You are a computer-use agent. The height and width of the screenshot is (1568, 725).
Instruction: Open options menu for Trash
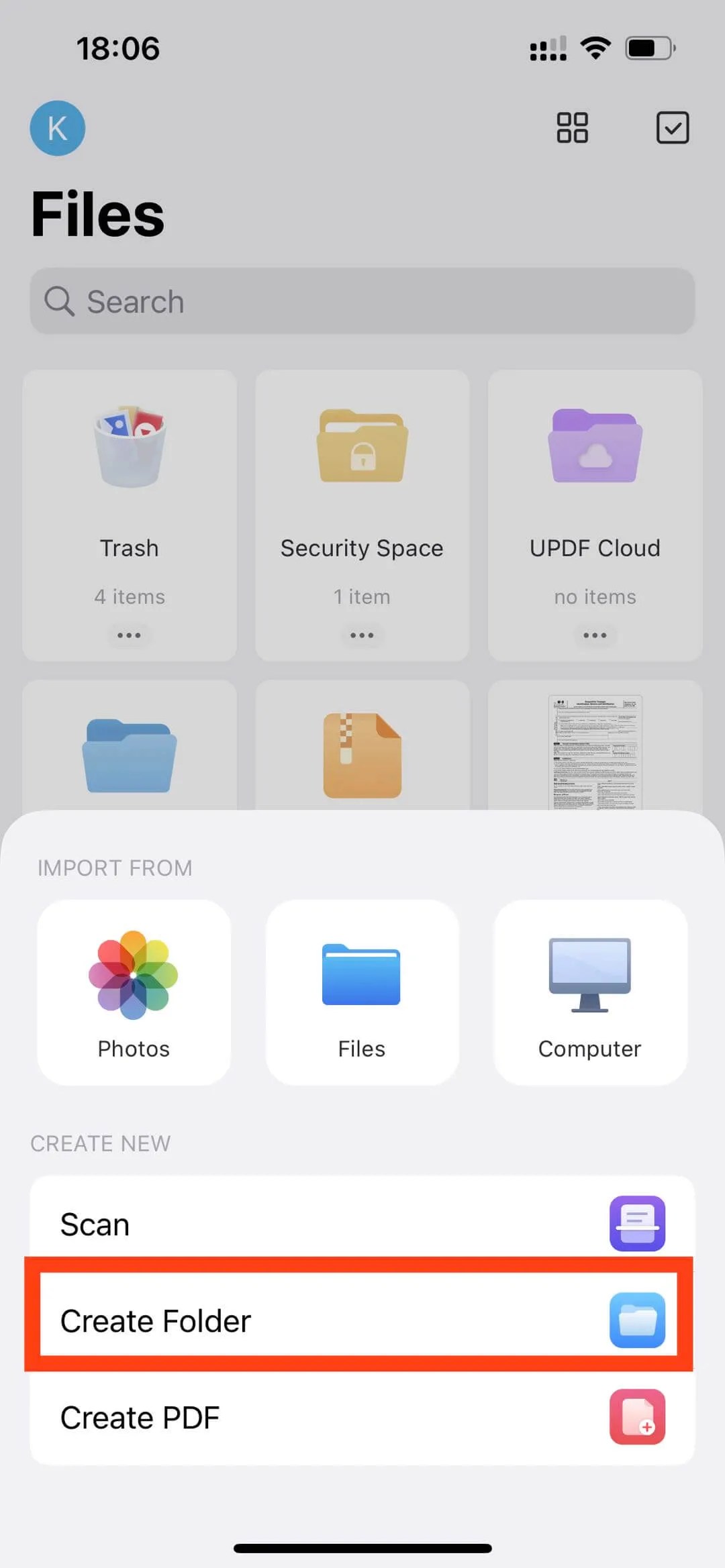(x=130, y=634)
